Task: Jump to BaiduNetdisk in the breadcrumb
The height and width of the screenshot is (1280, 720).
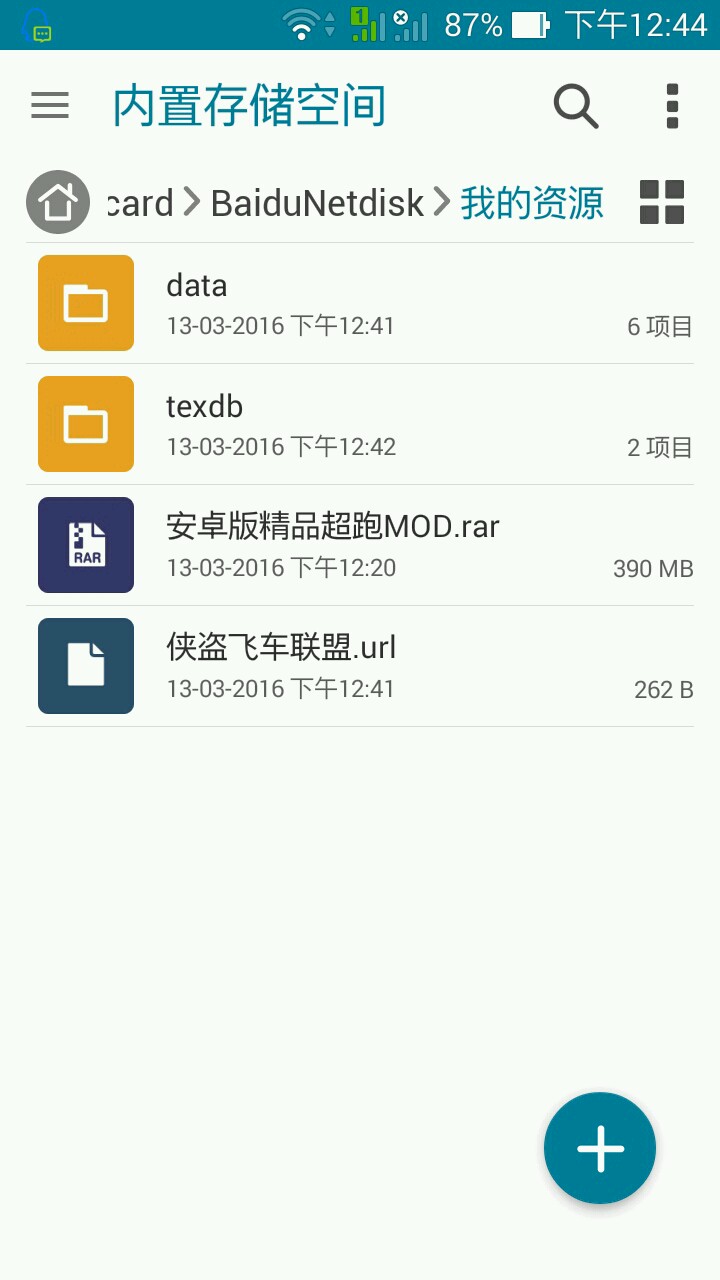Action: tap(317, 203)
